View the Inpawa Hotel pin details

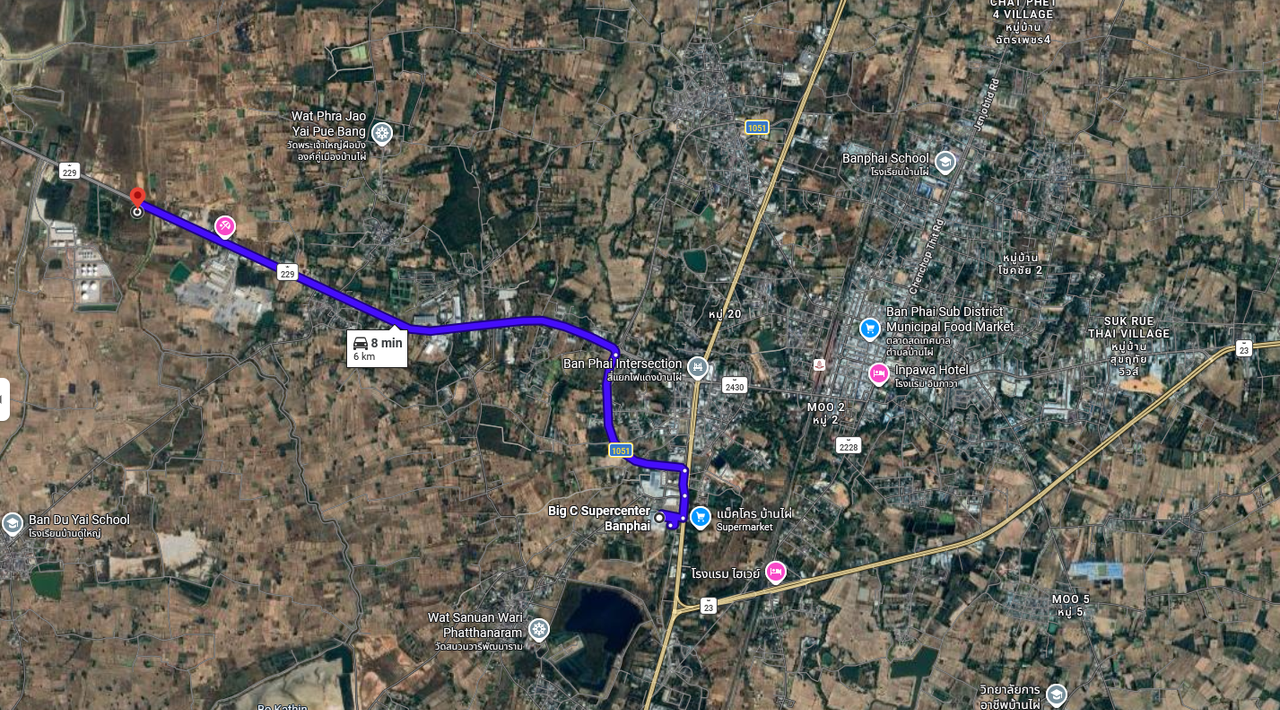[879, 373]
